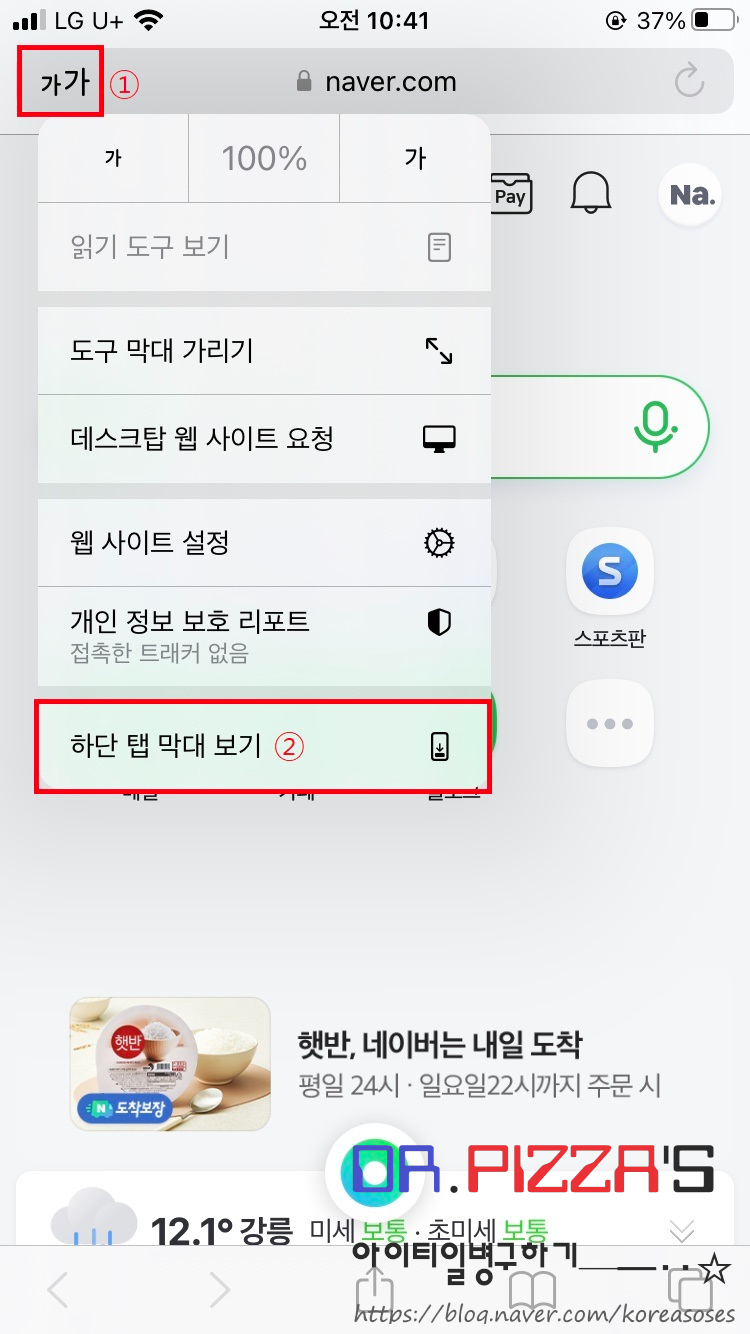This screenshot has width=750, height=1334.
Task: Decrease text size with small 가
Action: click(113, 158)
